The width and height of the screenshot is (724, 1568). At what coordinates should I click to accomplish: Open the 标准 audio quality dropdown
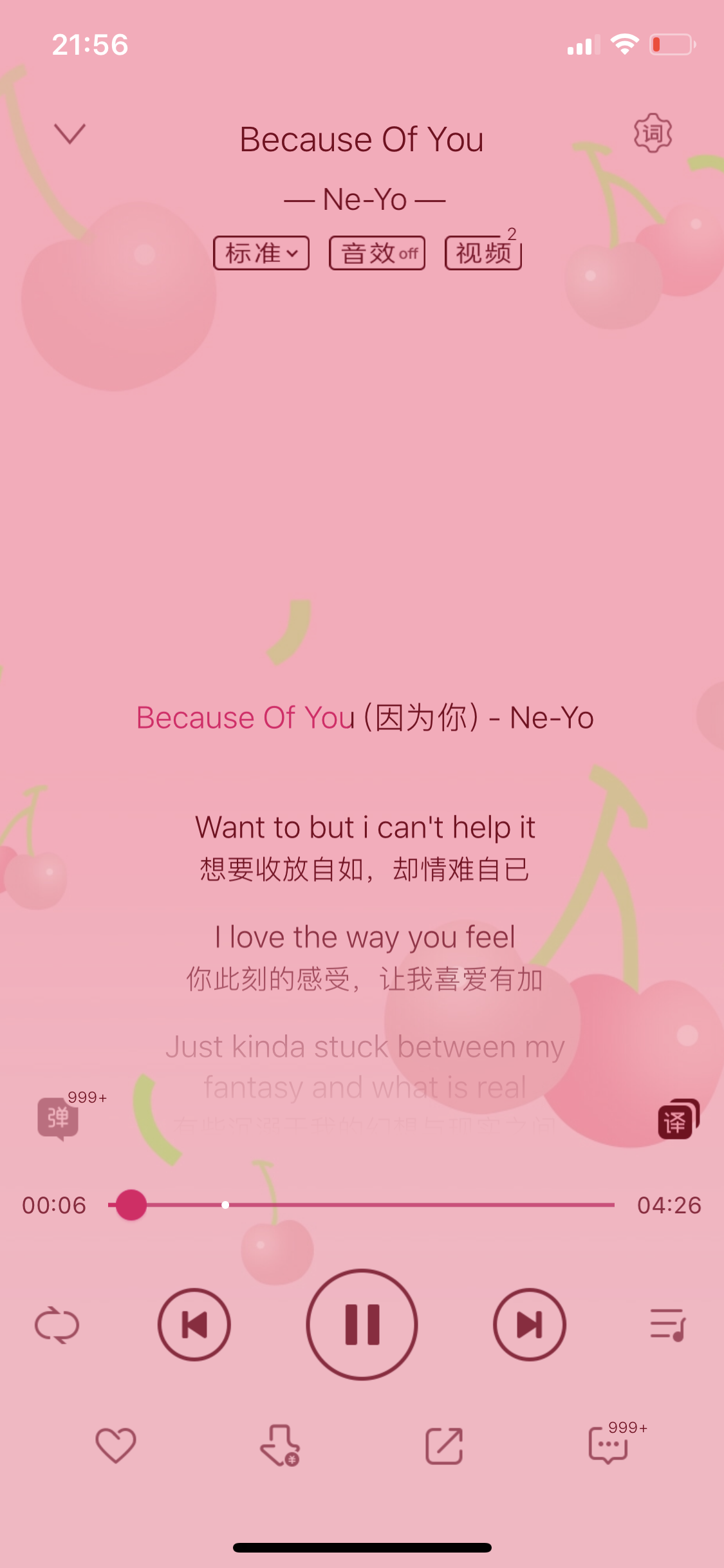click(x=261, y=253)
